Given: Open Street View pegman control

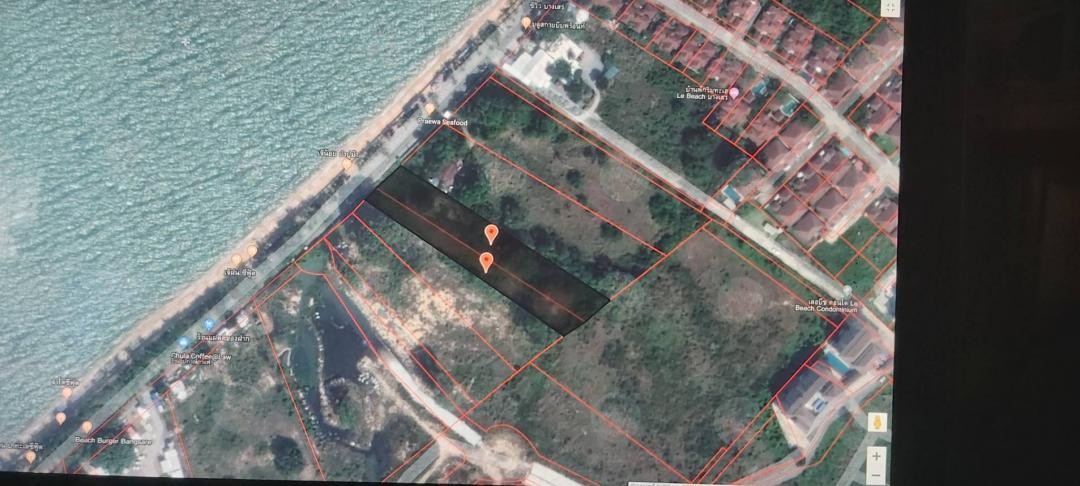Looking at the screenshot, I should (x=877, y=422).
